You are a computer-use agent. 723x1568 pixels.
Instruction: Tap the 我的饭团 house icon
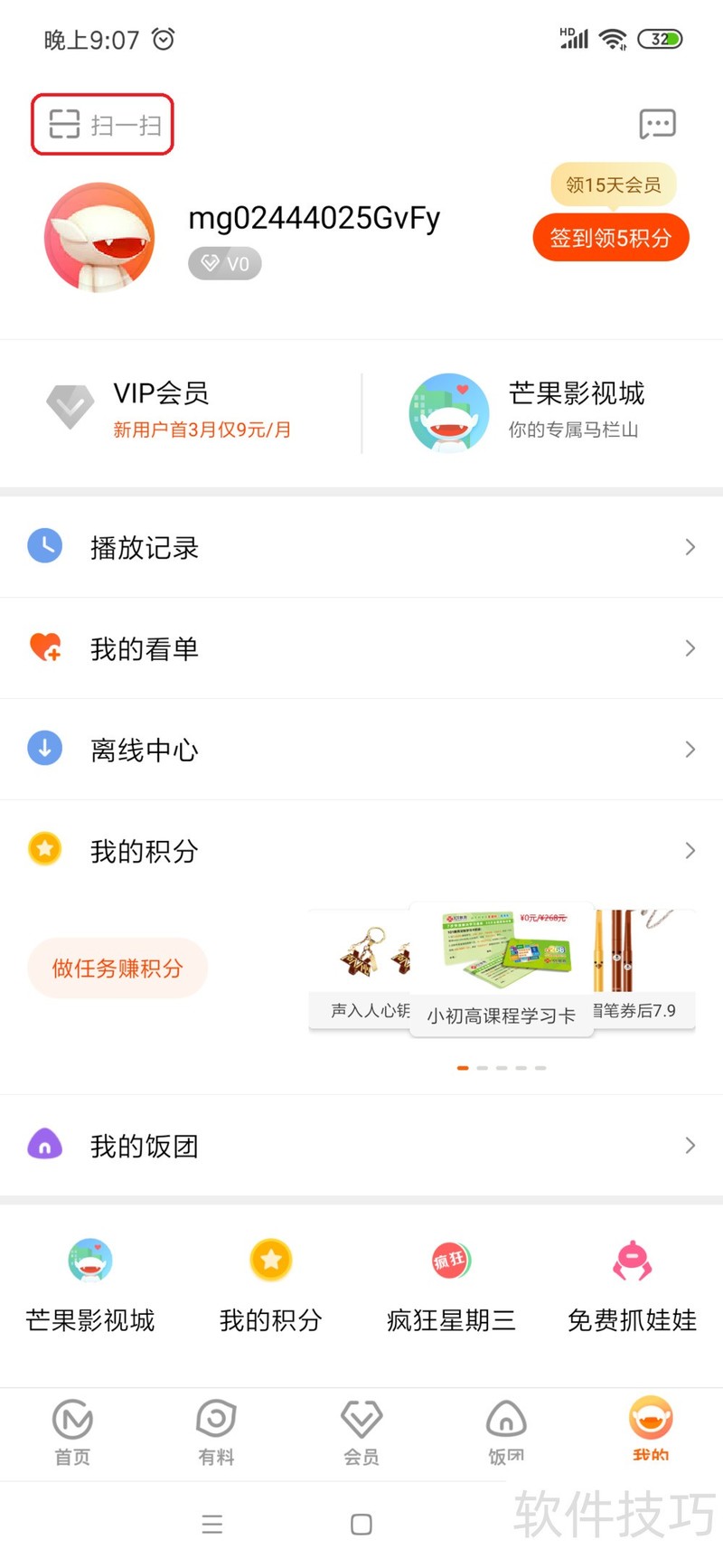[45, 1145]
